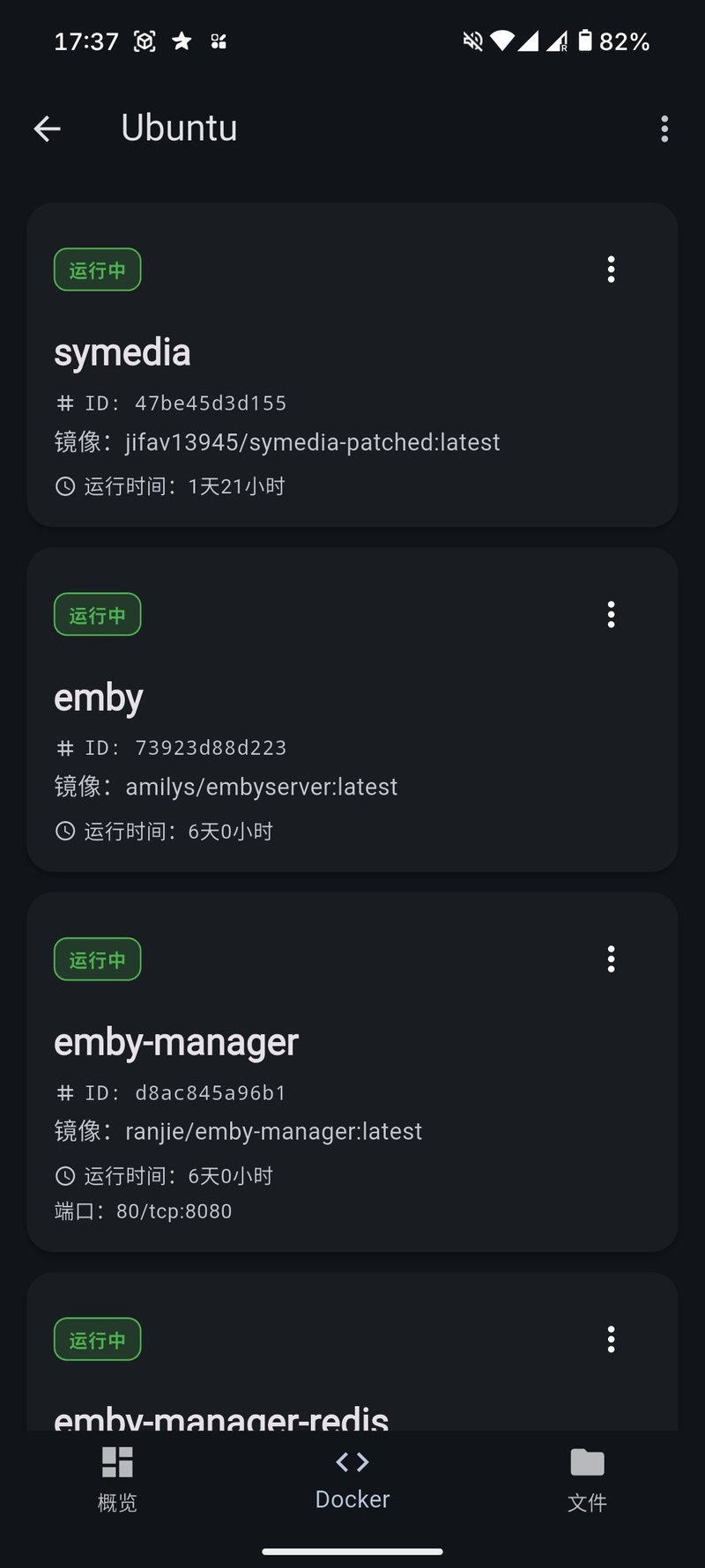
Task: Select the Docker tab
Action: click(352, 1478)
